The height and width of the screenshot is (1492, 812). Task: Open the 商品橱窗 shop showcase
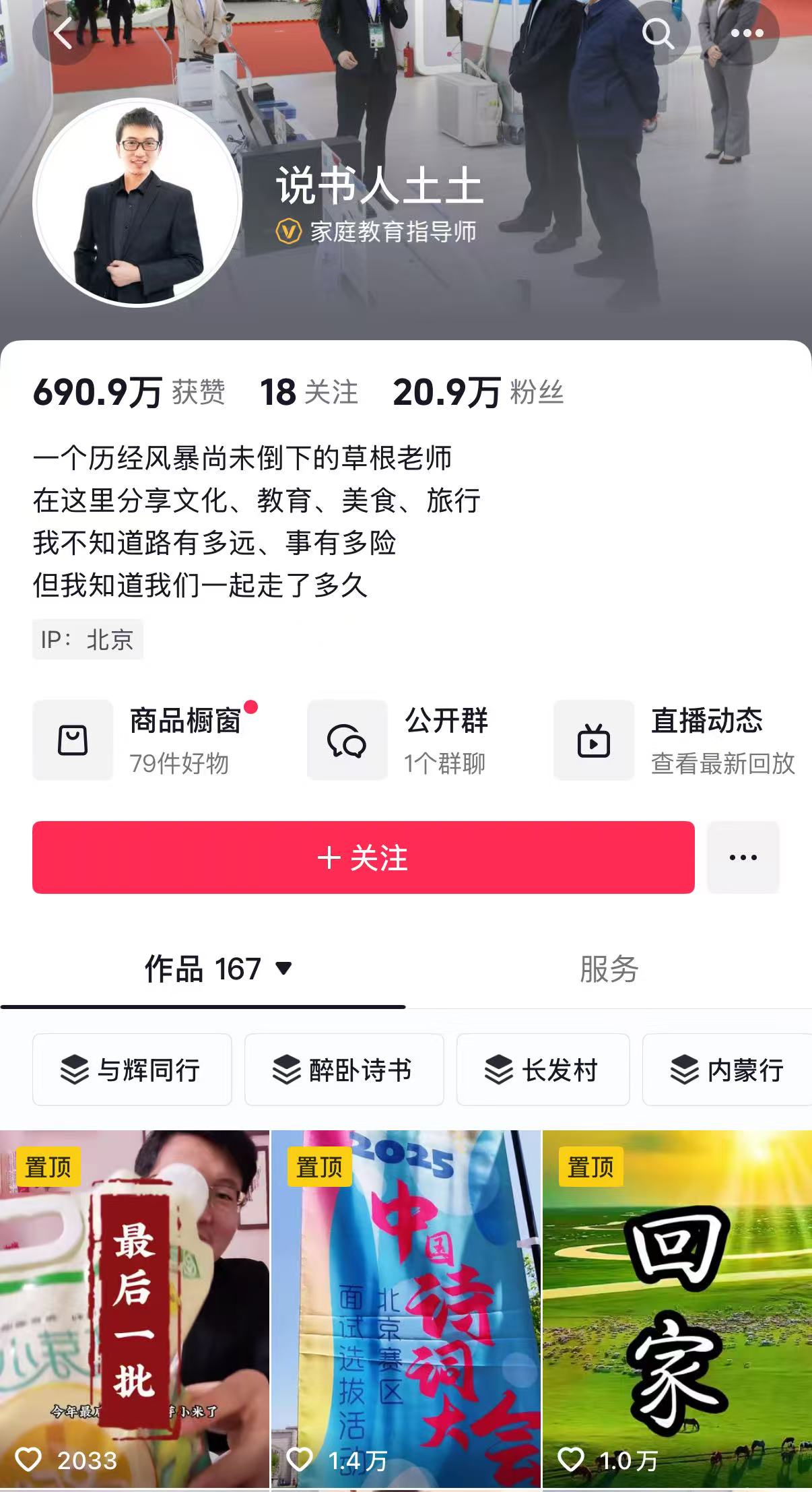tap(146, 740)
